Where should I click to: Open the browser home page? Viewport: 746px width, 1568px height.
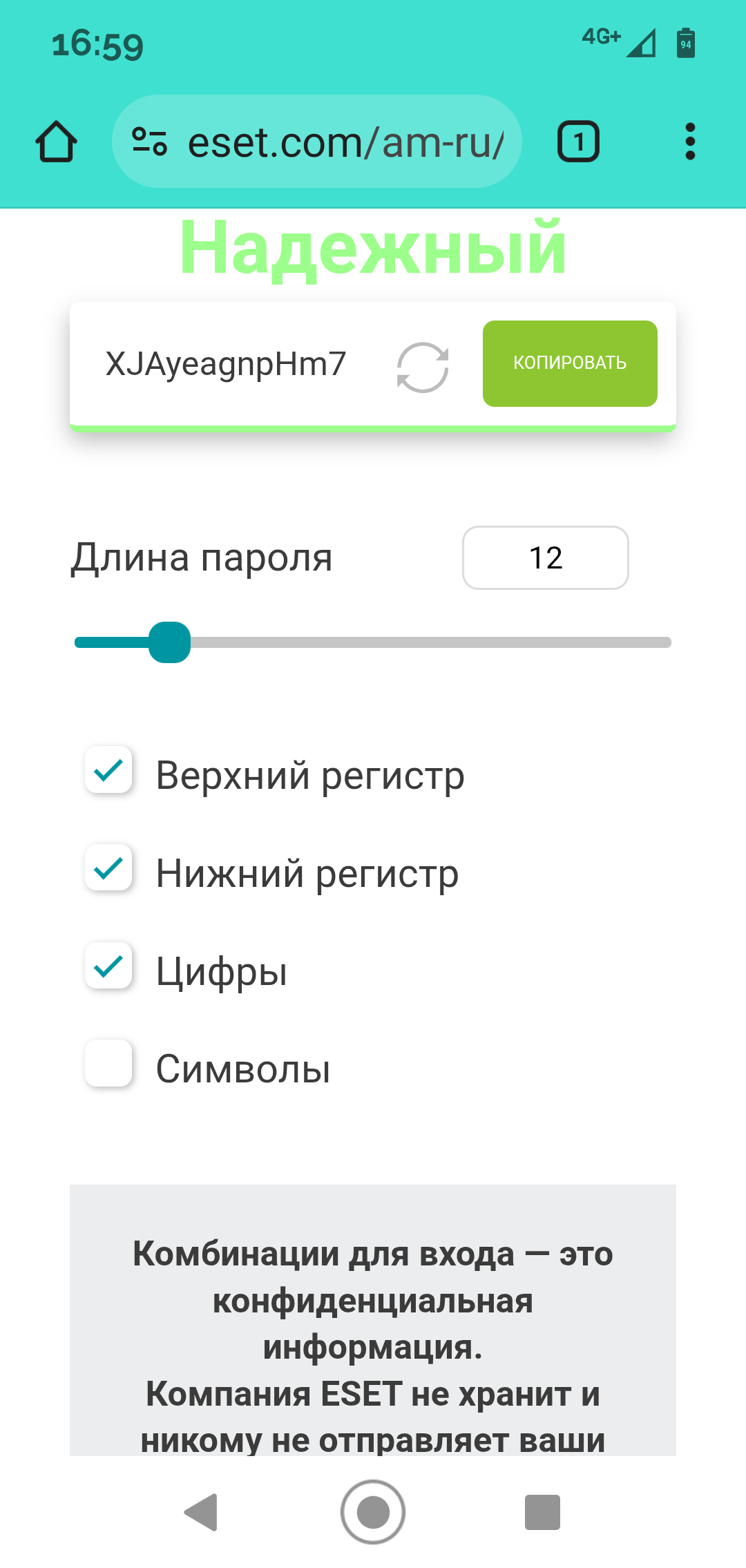point(56,142)
